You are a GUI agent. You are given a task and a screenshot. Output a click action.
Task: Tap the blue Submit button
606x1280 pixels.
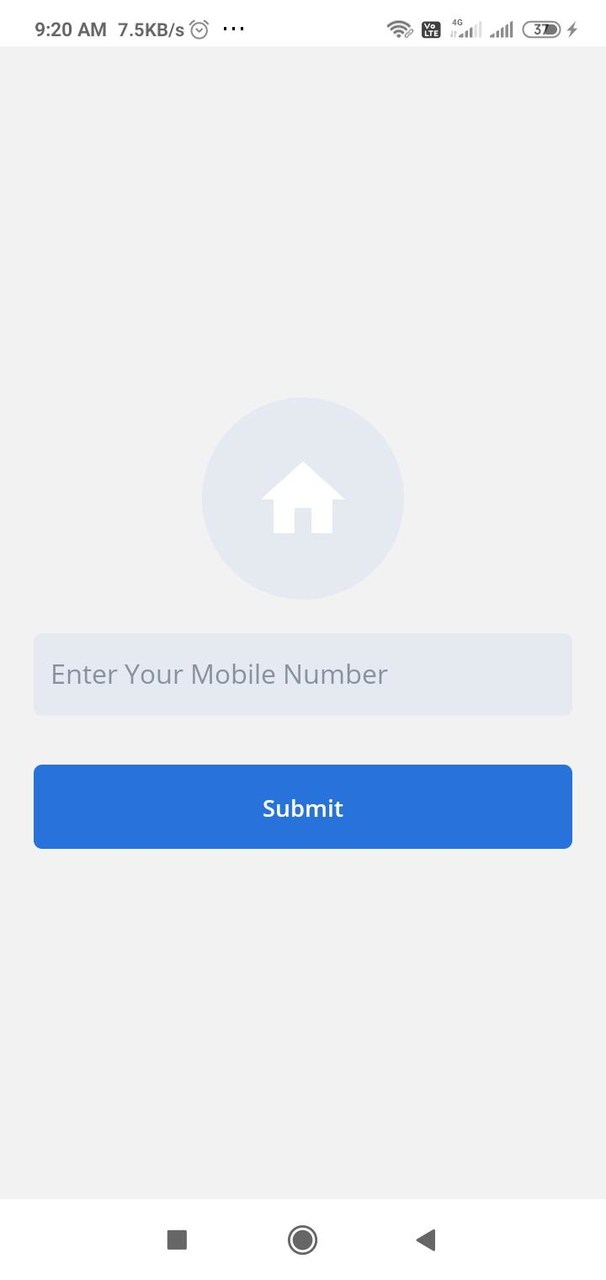click(302, 807)
